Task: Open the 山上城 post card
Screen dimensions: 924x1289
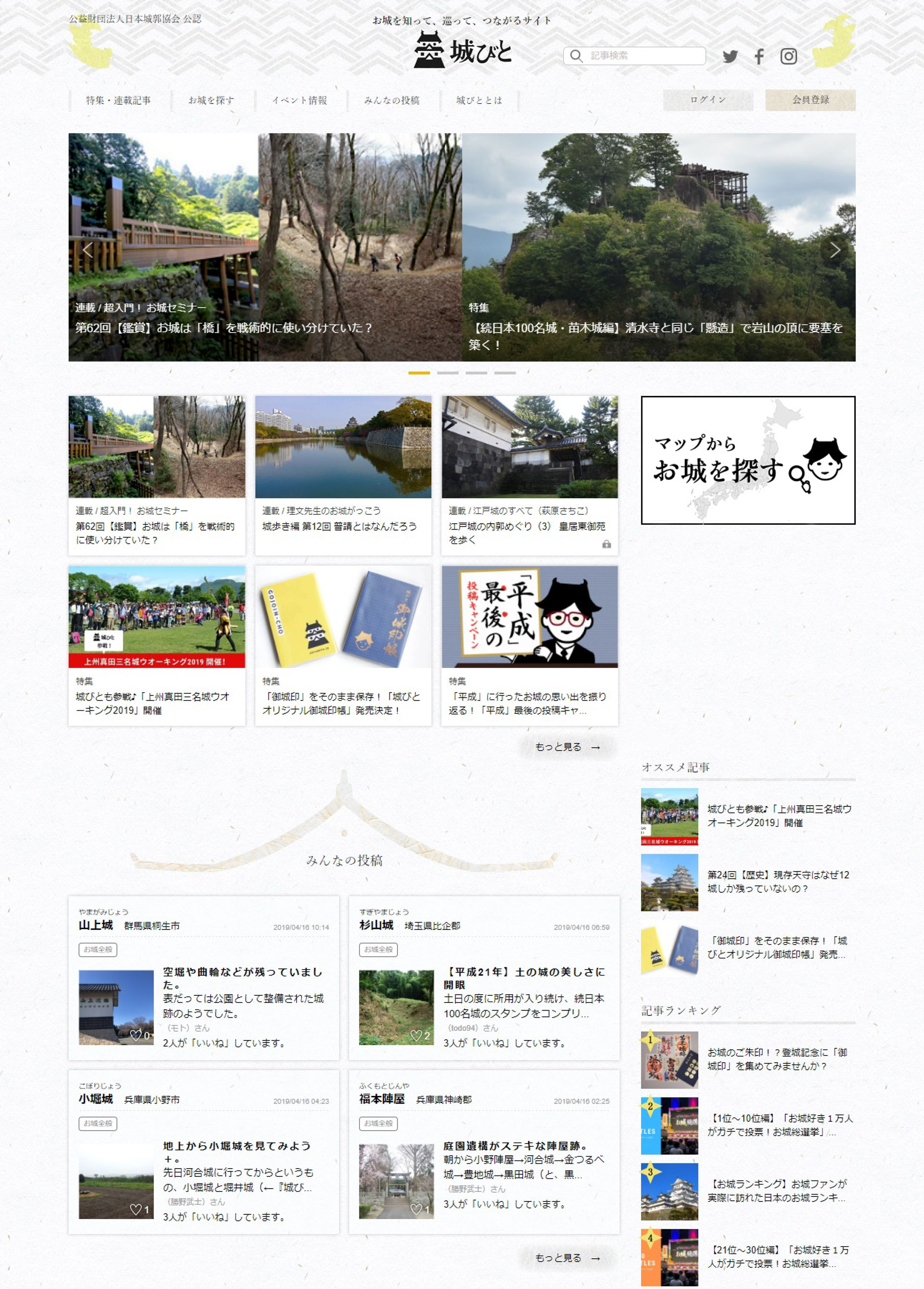Action: (203, 977)
